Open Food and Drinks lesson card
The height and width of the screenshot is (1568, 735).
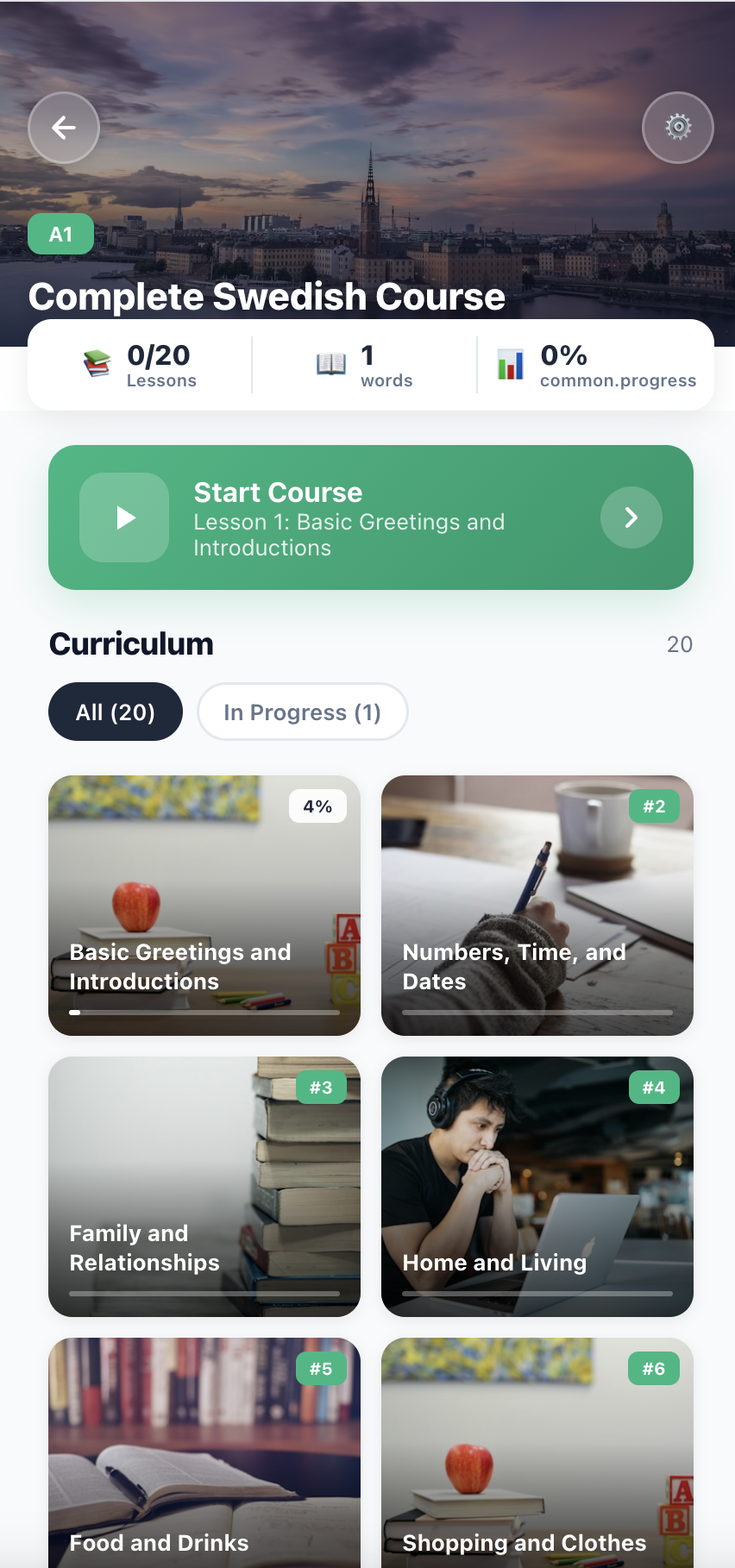coord(204,1452)
